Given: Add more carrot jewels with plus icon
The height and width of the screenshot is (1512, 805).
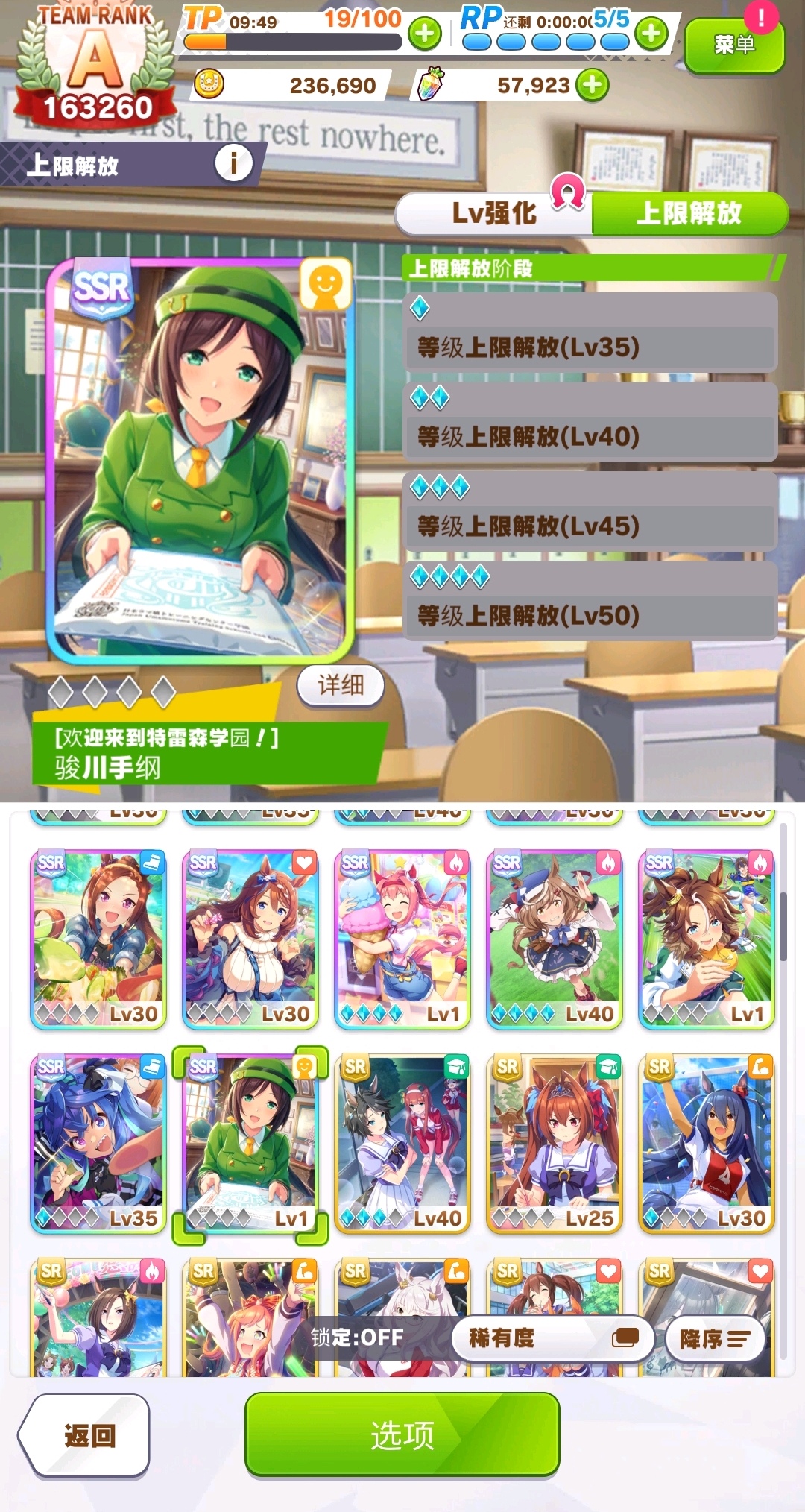Looking at the screenshot, I should (593, 85).
